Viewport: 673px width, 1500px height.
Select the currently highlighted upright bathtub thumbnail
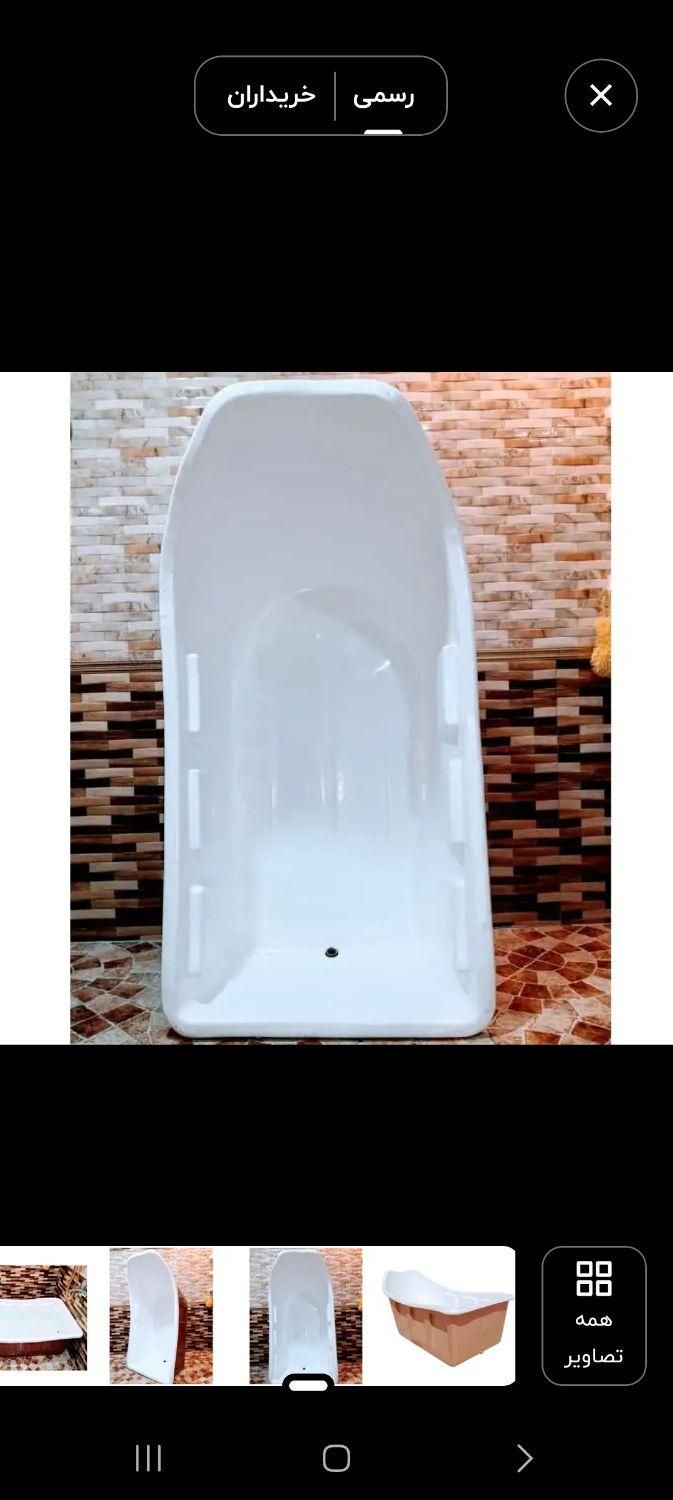tap(306, 1315)
